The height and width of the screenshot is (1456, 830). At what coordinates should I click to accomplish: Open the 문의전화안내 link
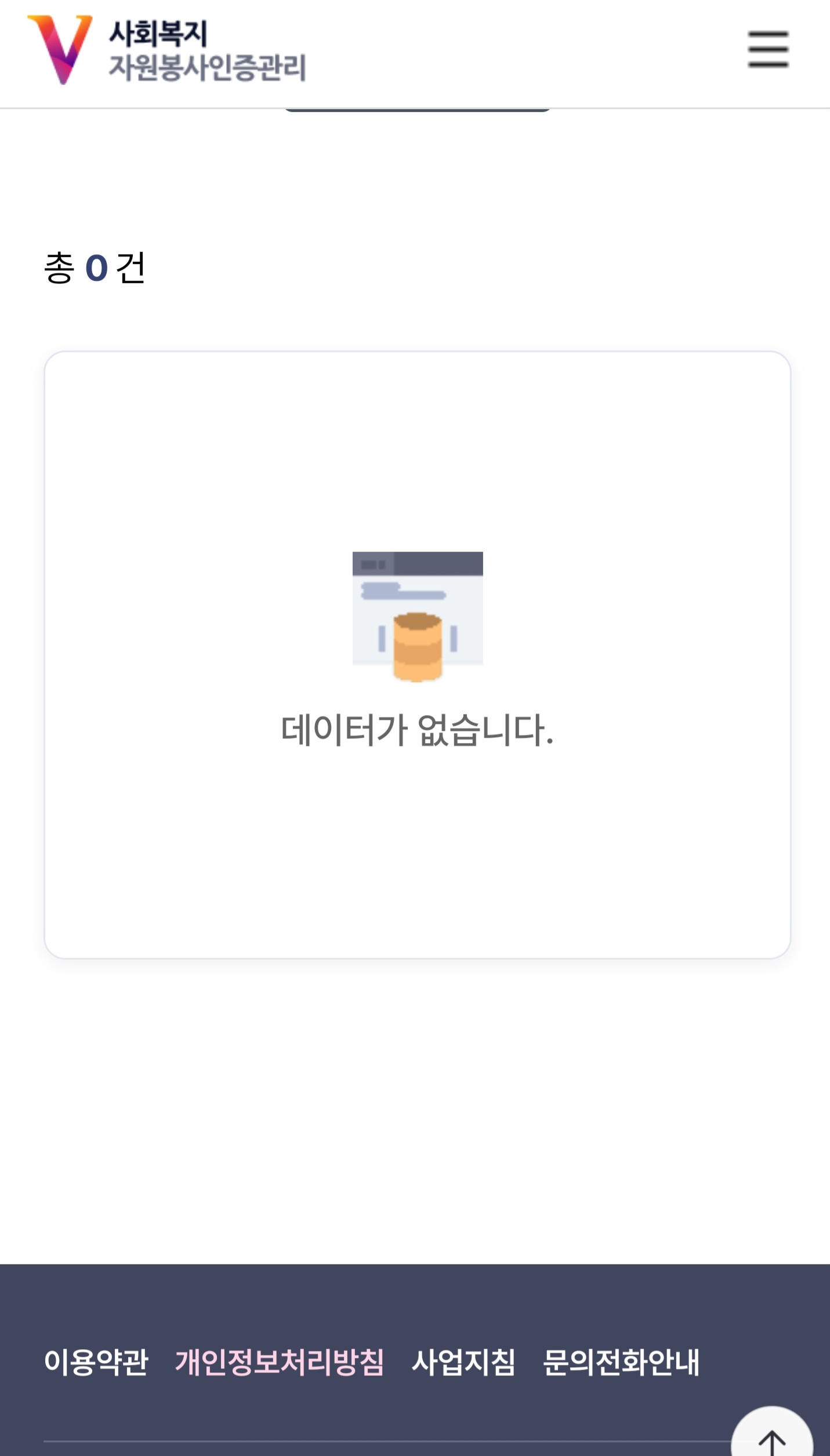pyautogui.click(x=621, y=1361)
